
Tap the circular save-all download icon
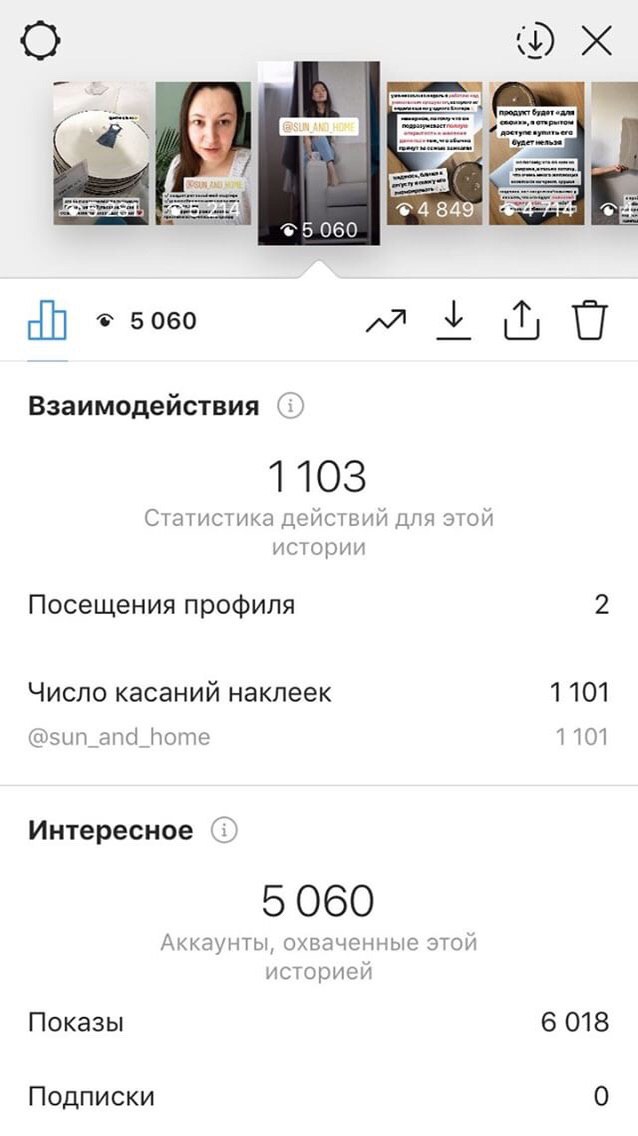pos(534,41)
